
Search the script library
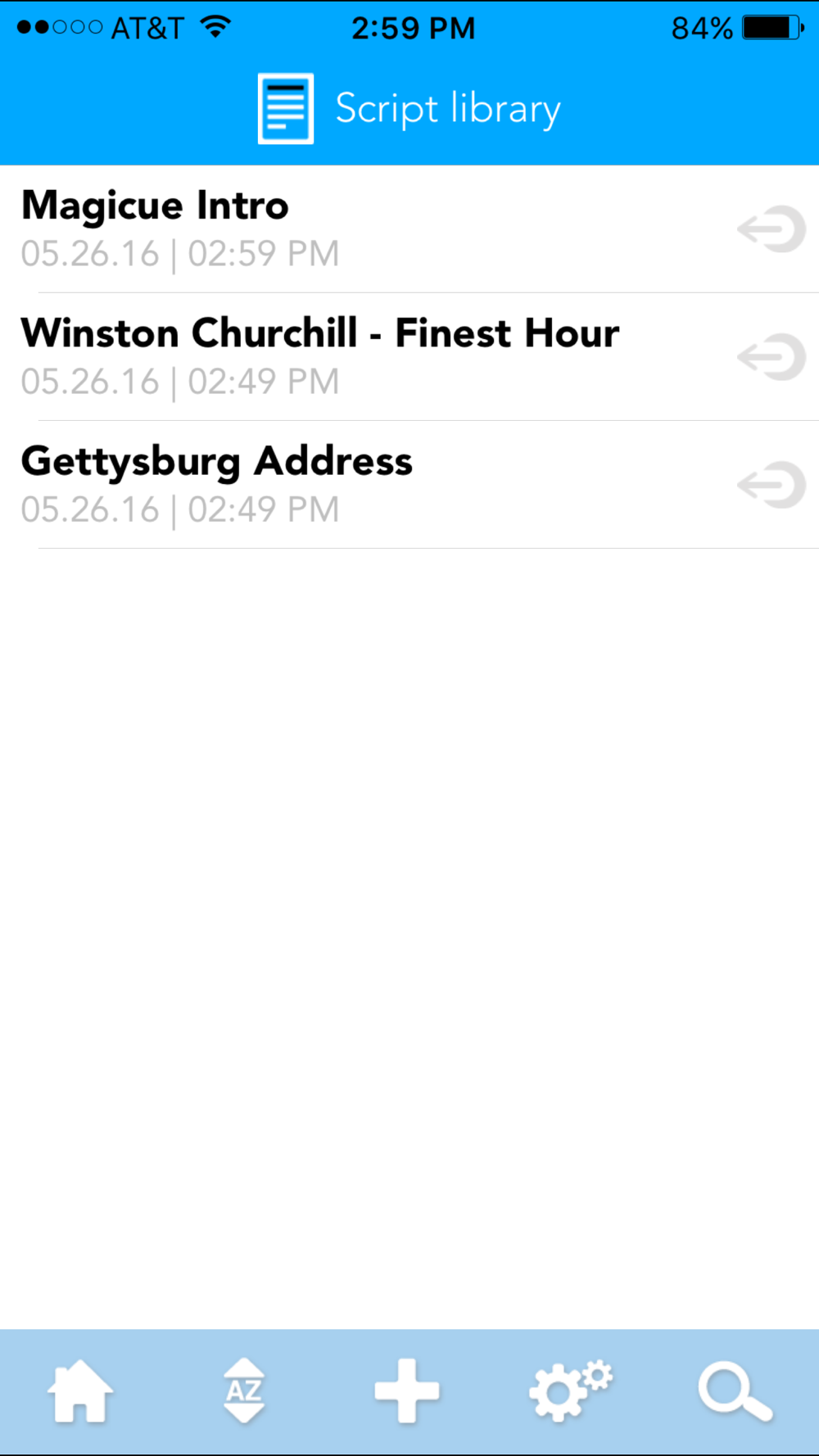point(735,1391)
